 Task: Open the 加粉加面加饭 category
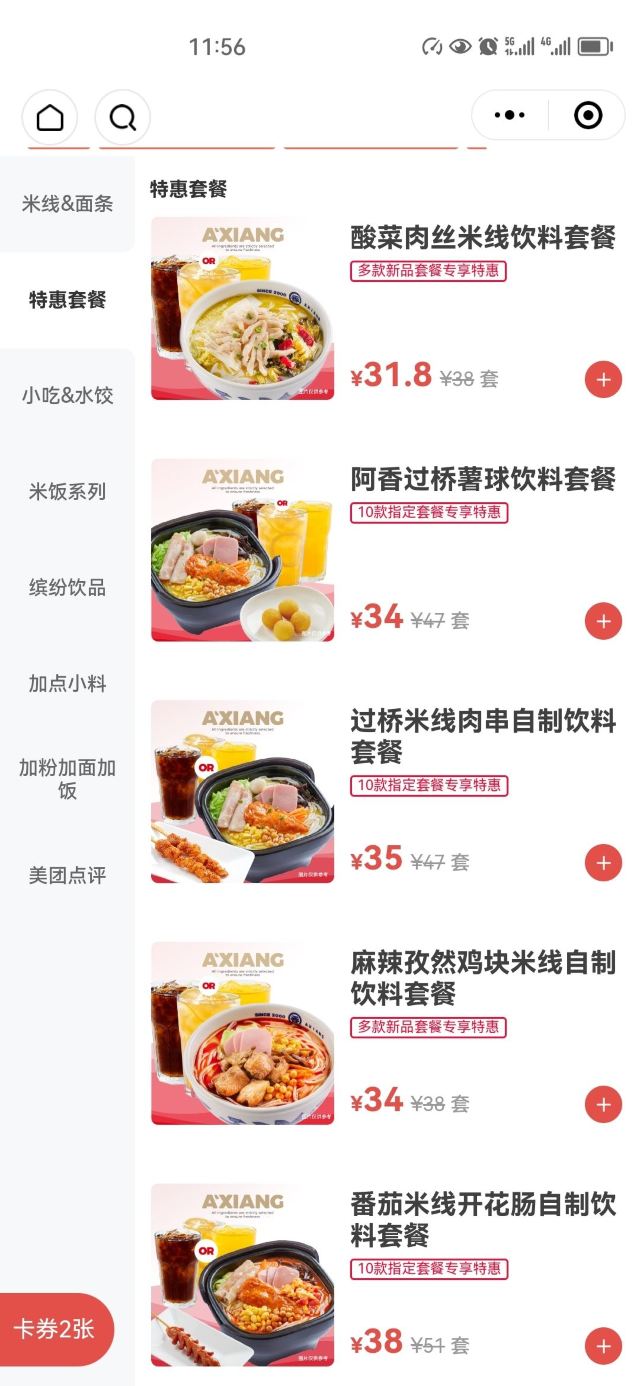coord(67,780)
